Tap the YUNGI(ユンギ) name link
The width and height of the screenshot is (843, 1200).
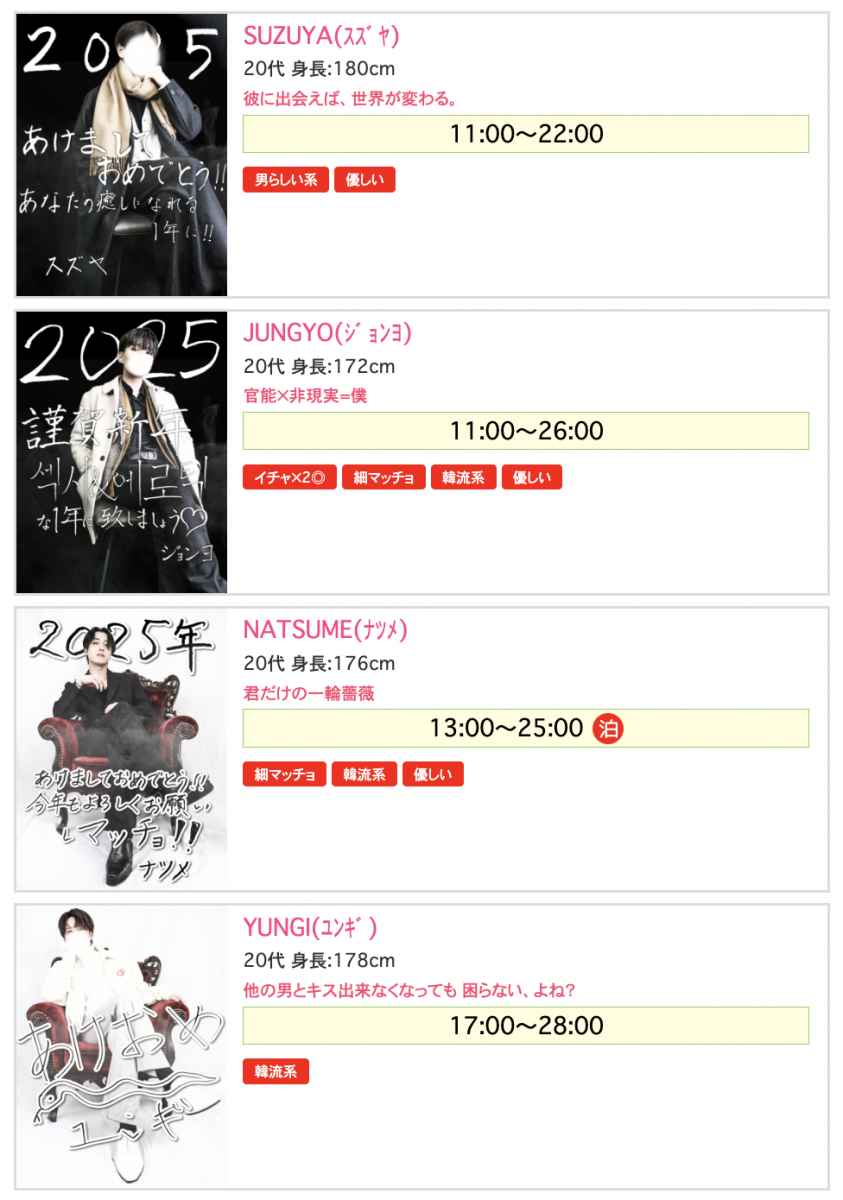pyautogui.click(x=310, y=927)
